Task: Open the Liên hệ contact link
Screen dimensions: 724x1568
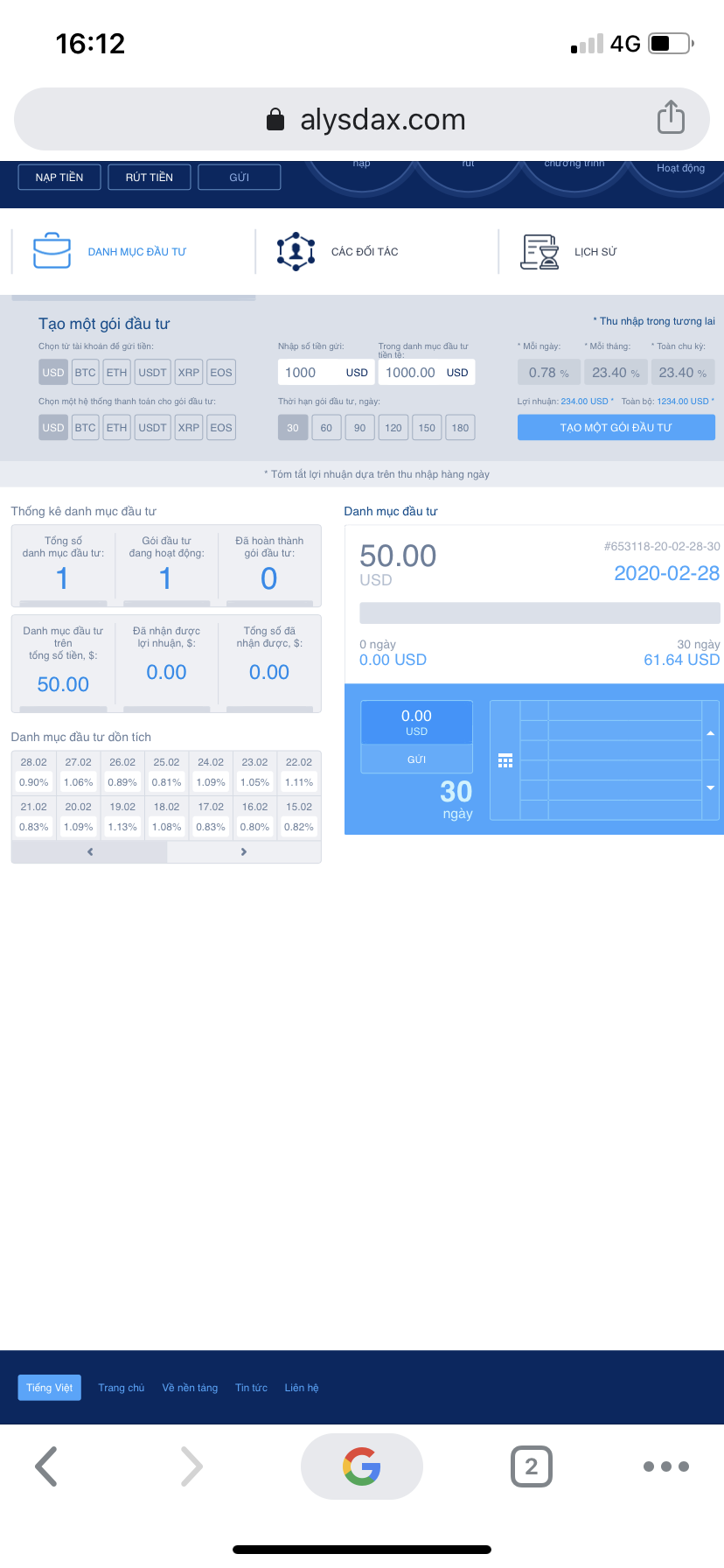Action: point(301,1388)
